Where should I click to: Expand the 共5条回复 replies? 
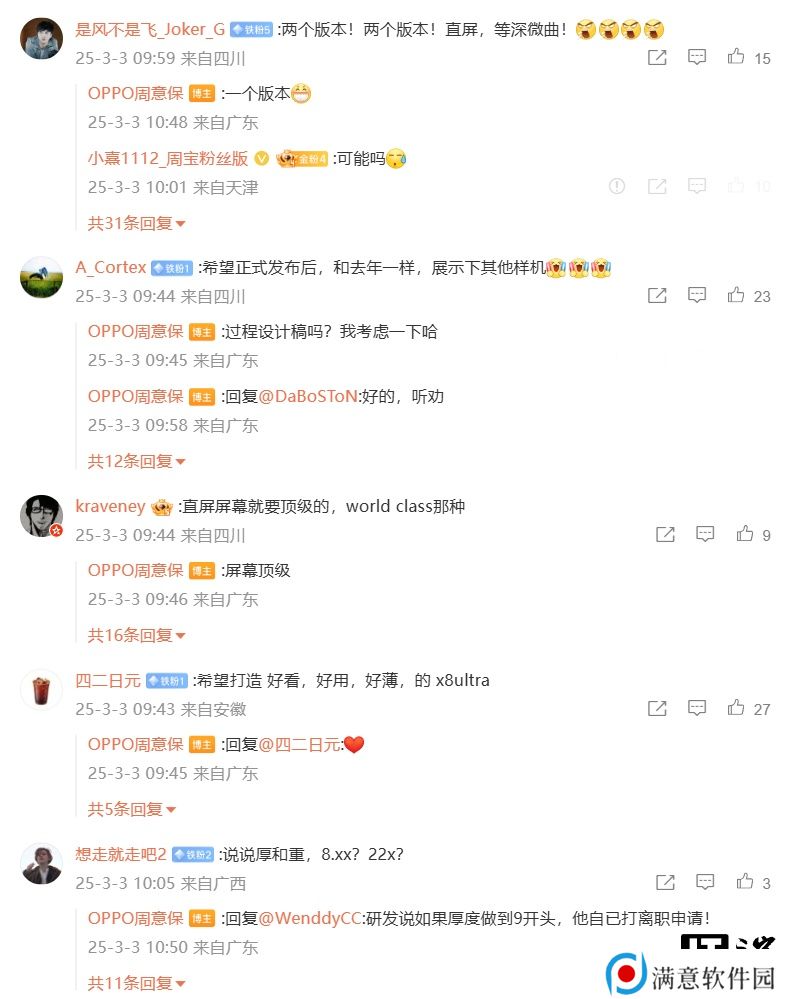[132, 809]
